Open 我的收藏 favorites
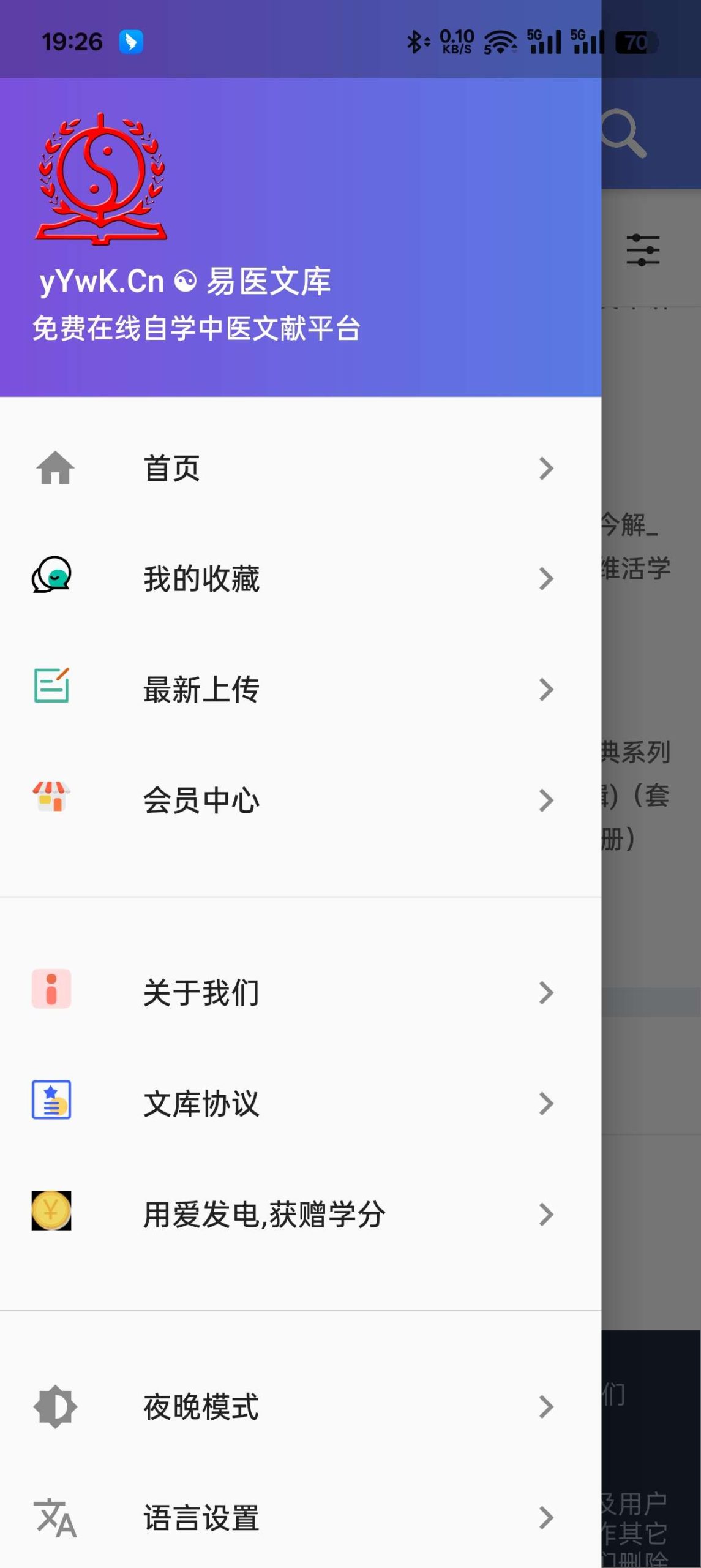 tap(301, 579)
